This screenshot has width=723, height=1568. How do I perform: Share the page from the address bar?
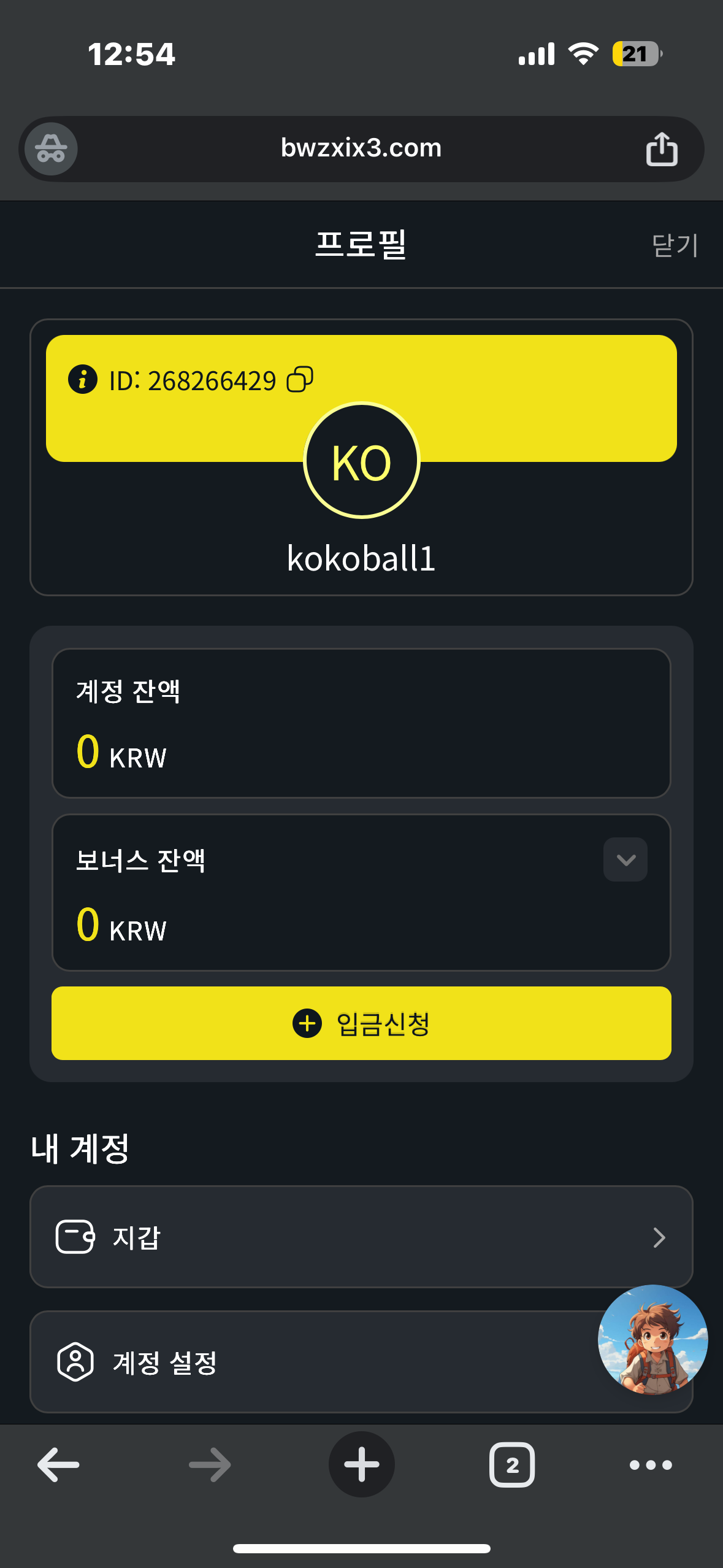click(662, 149)
